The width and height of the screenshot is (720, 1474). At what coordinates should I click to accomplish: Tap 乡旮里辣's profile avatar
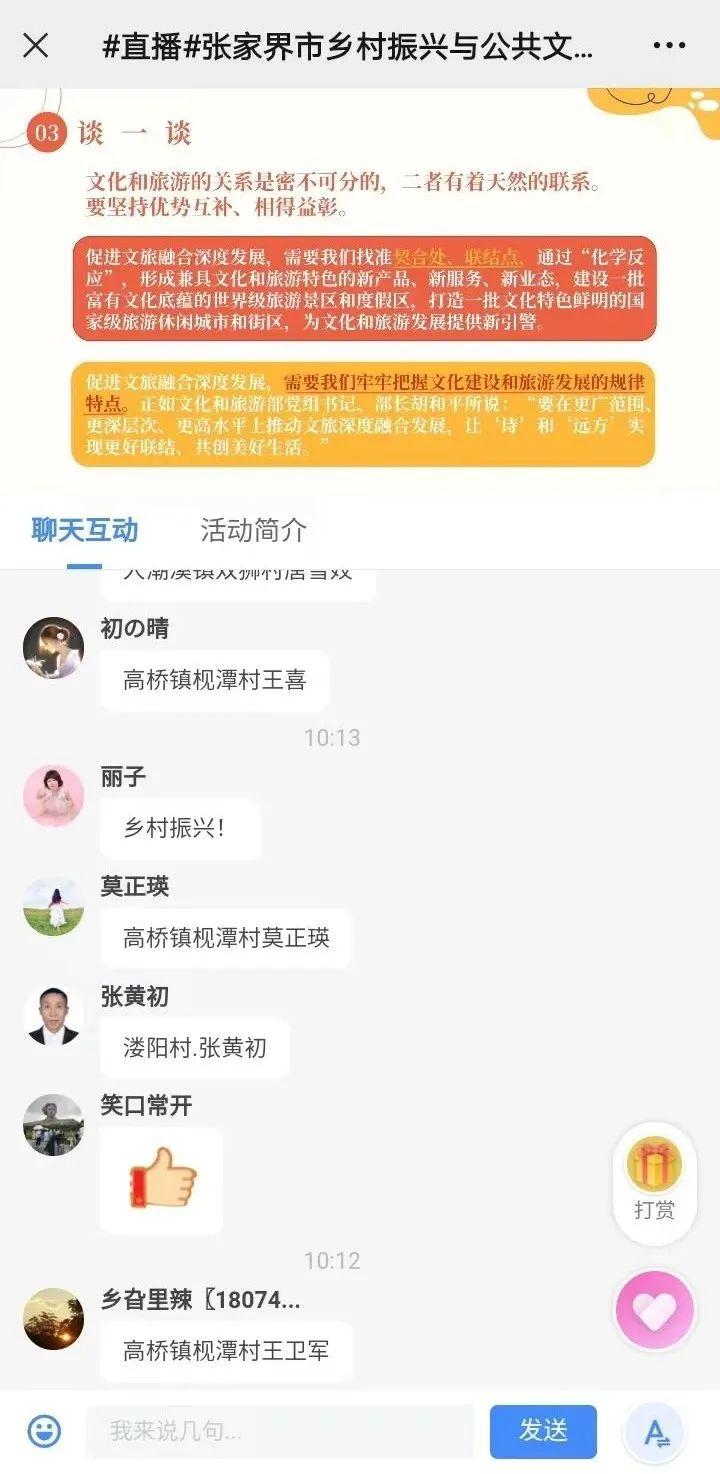coord(53,1319)
